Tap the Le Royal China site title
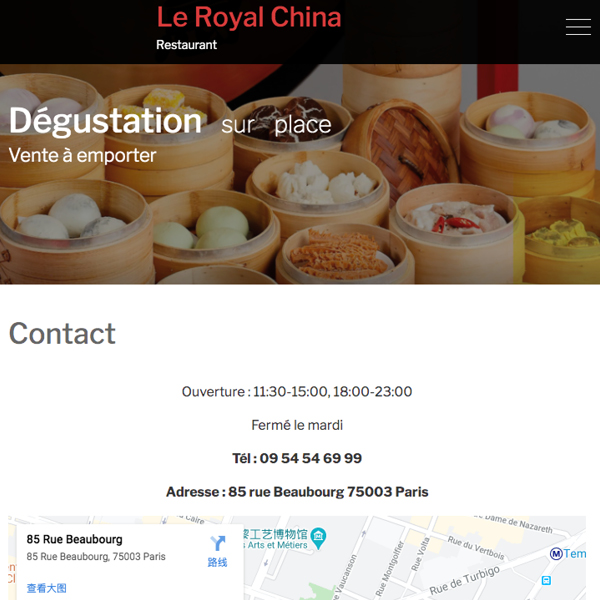600x600 pixels. click(x=249, y=17)
